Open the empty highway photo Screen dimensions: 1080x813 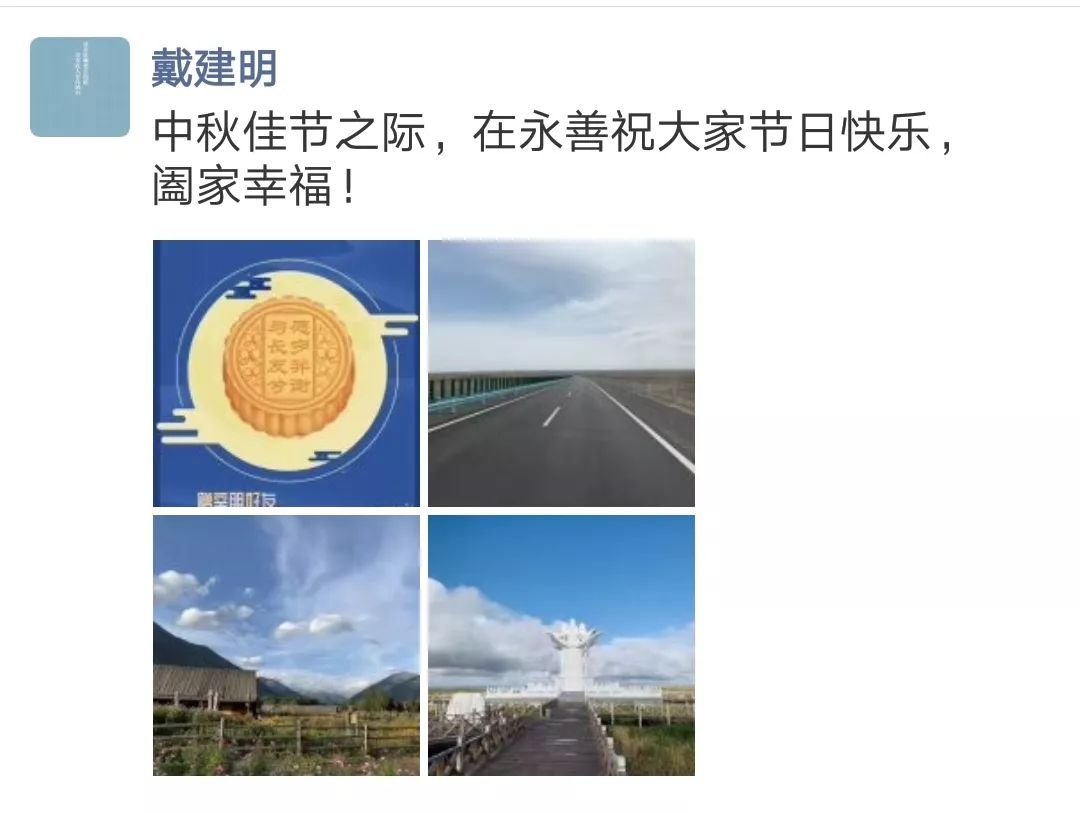point(561,373)
